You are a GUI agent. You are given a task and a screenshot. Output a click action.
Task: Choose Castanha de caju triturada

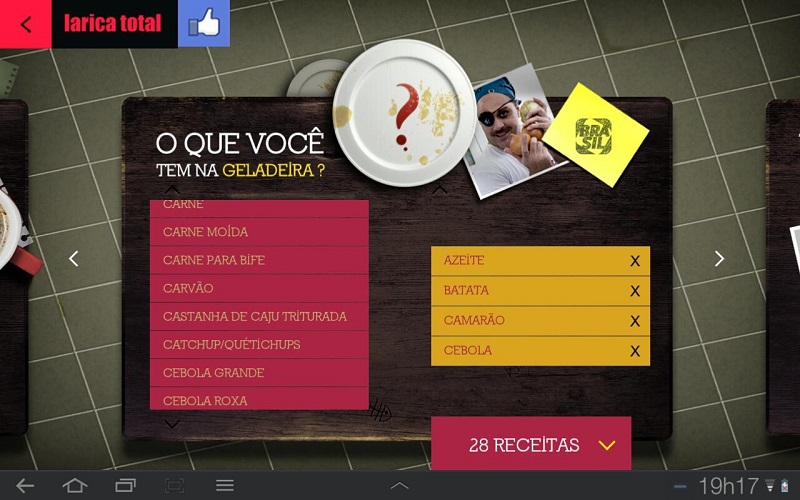tap(259, 316)
